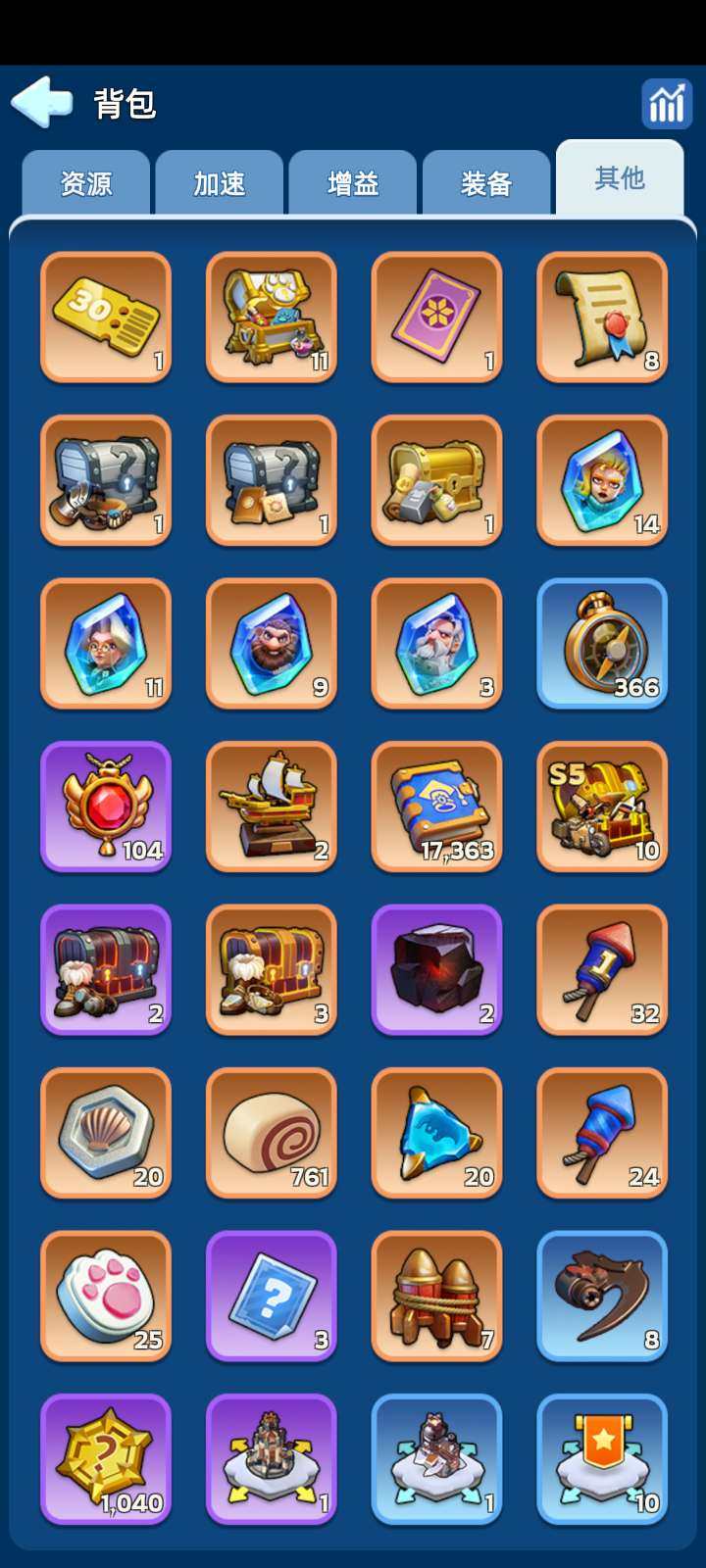Switch to the 装备 tab
Screen dimensions: 706x1568
486,183
